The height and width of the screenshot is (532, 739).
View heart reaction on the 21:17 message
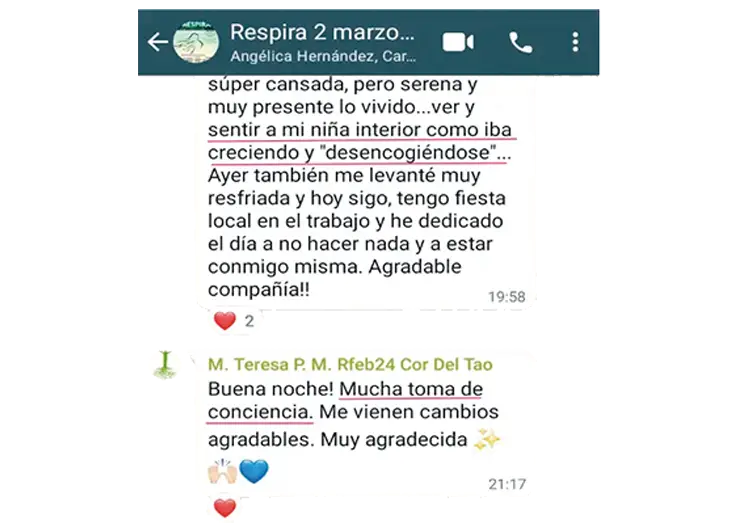(225, 507)
